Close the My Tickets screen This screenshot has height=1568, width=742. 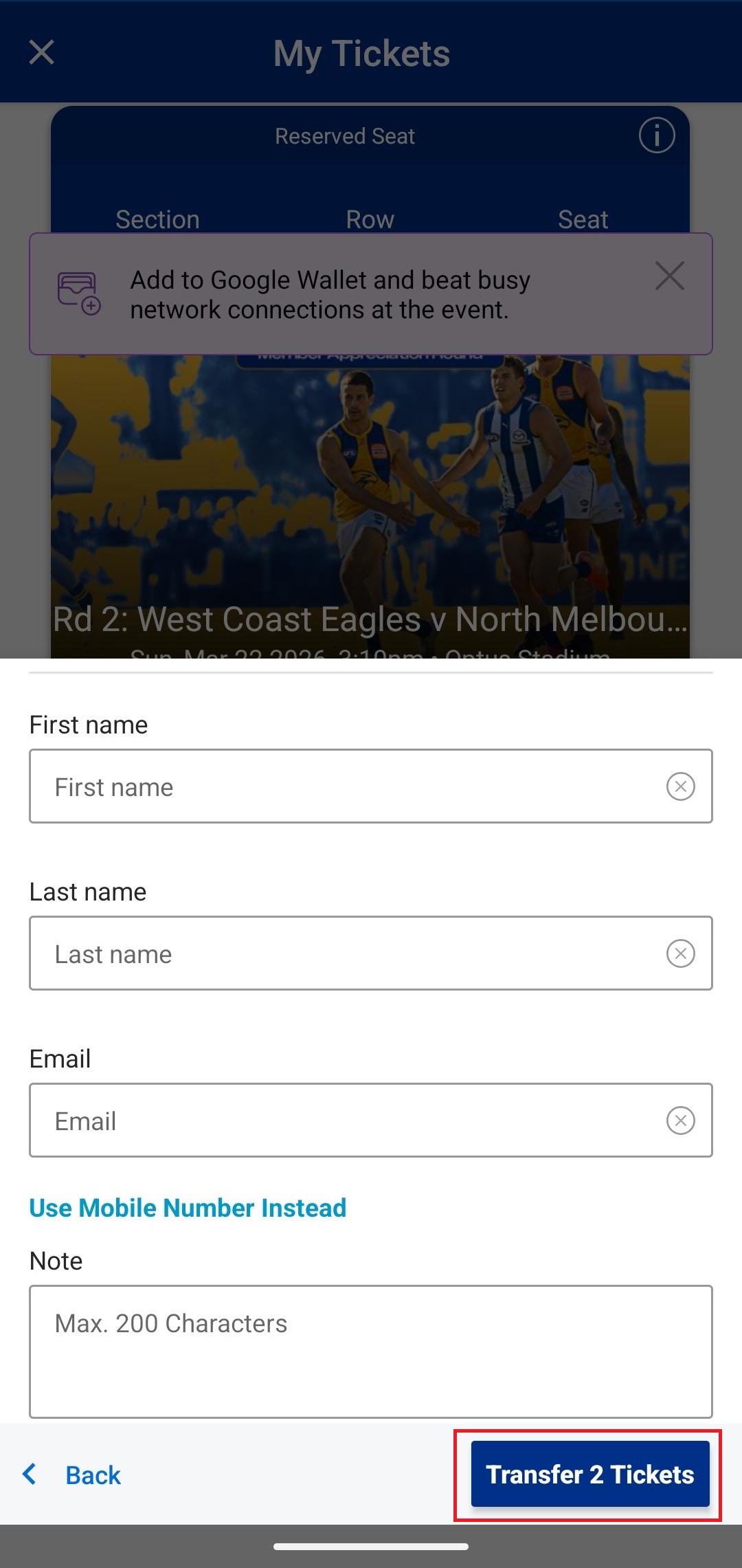(41, 52)
